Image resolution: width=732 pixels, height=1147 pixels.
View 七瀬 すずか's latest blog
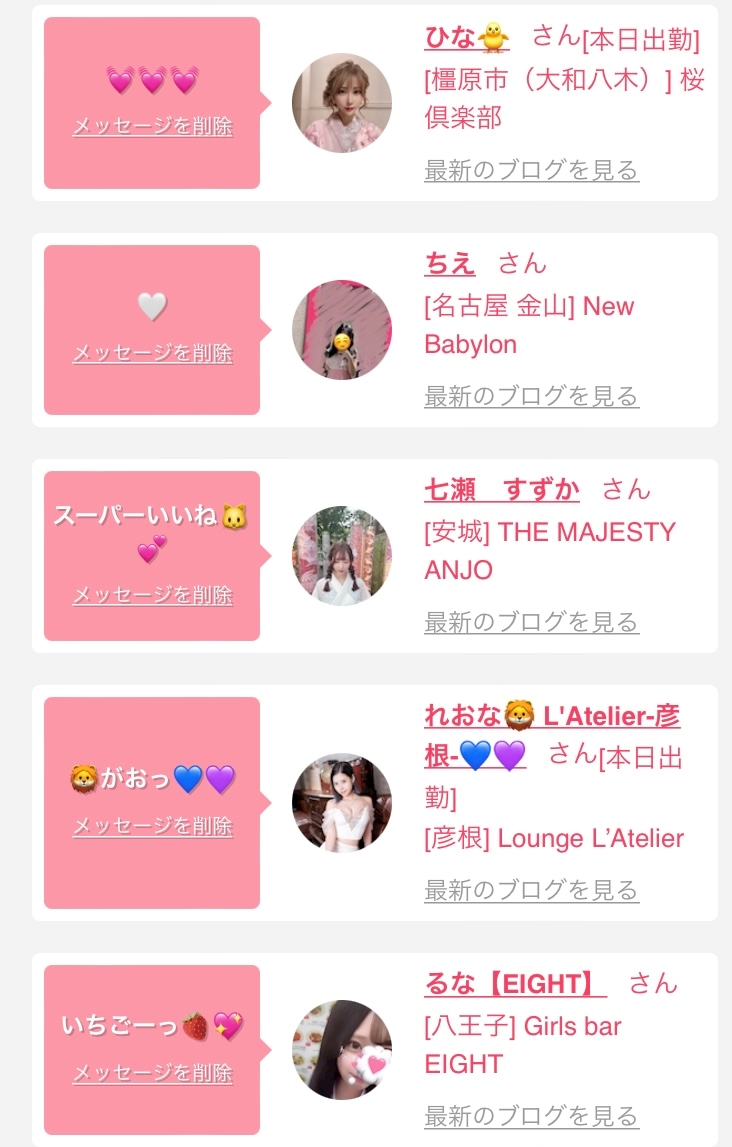point(532,622)
